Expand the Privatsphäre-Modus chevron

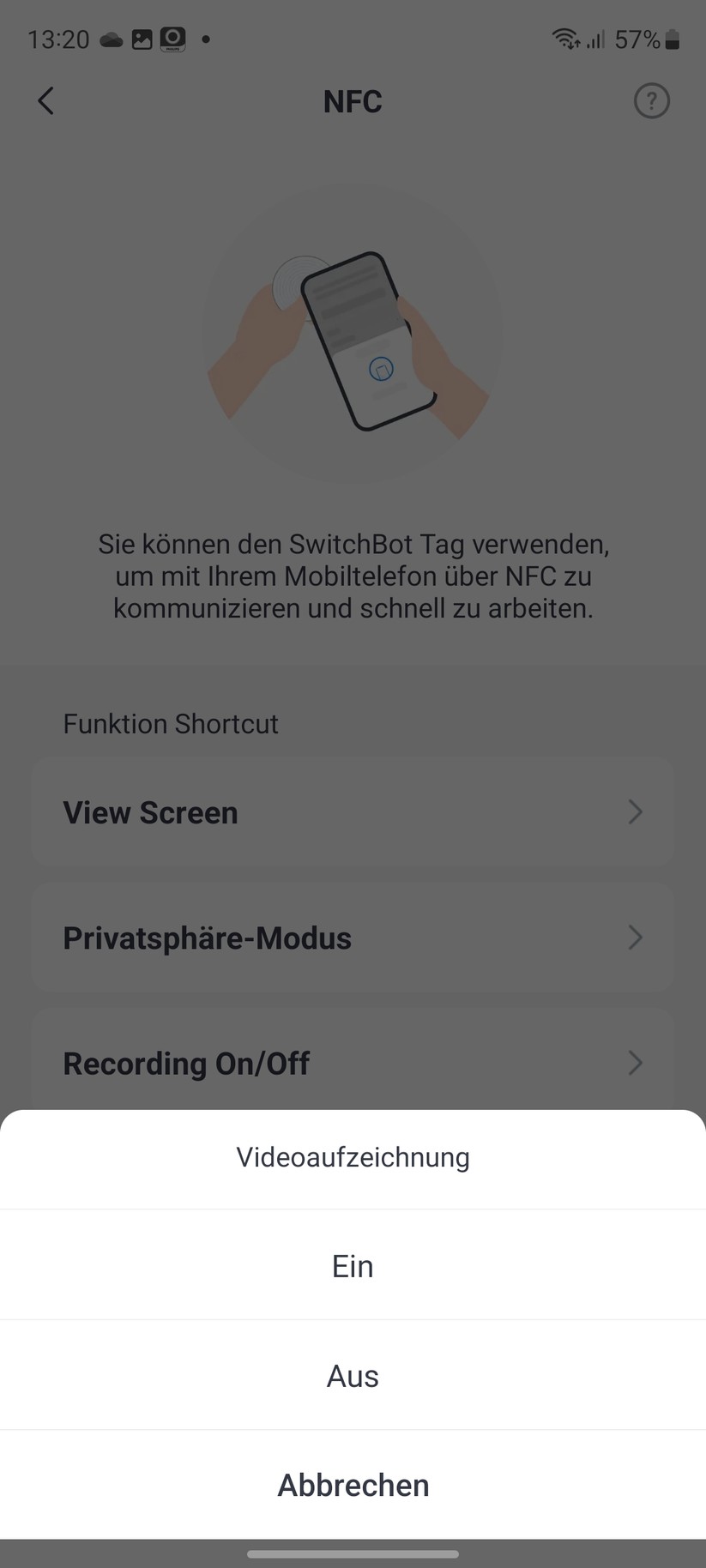point(635,938)
